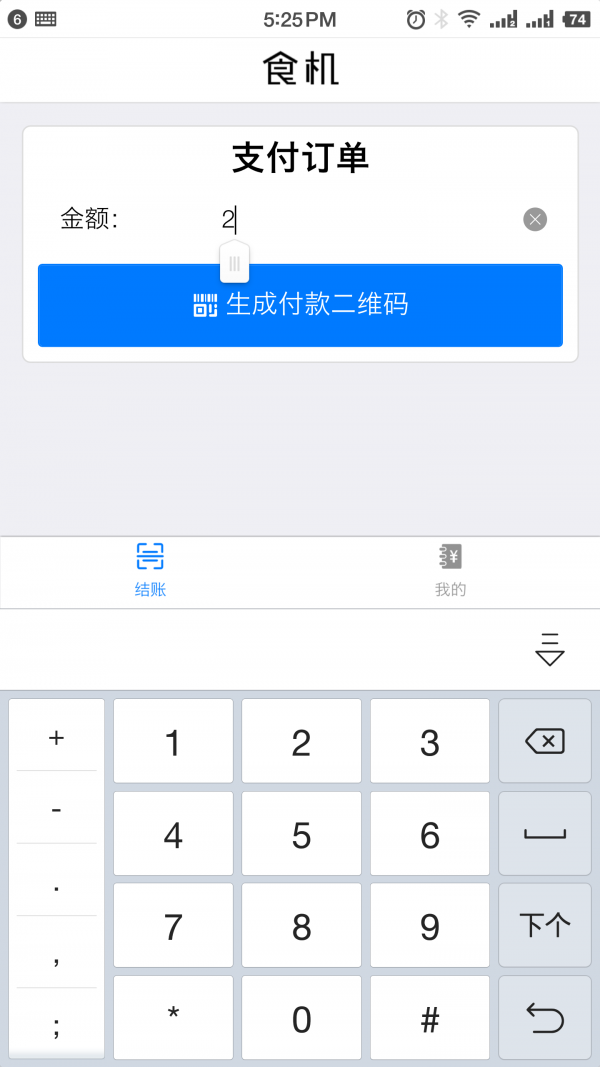Open the 我的 tab
600x1067 pixels.
(450, 571)
